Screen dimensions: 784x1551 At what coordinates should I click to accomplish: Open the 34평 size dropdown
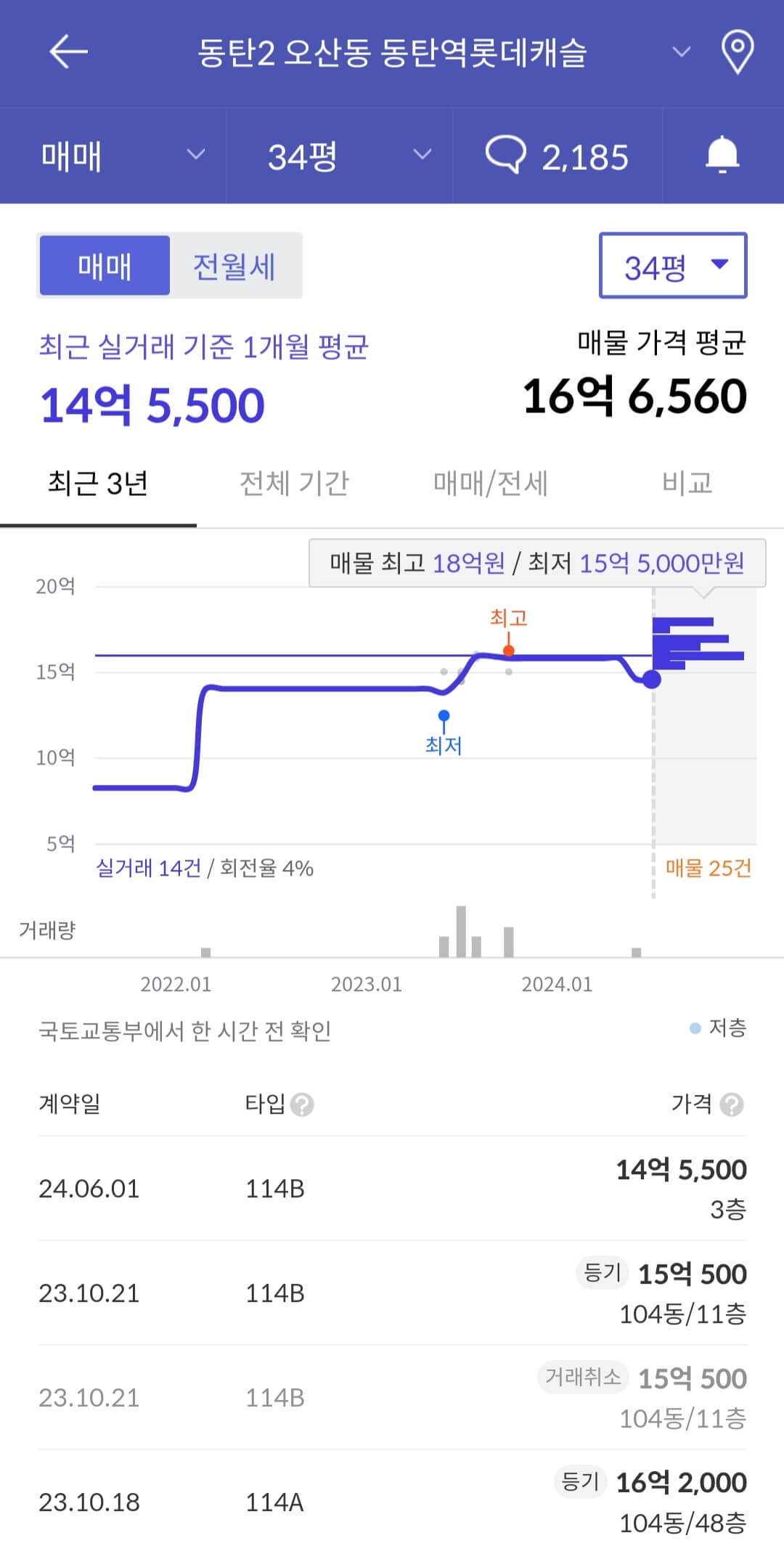pos(671,264)
